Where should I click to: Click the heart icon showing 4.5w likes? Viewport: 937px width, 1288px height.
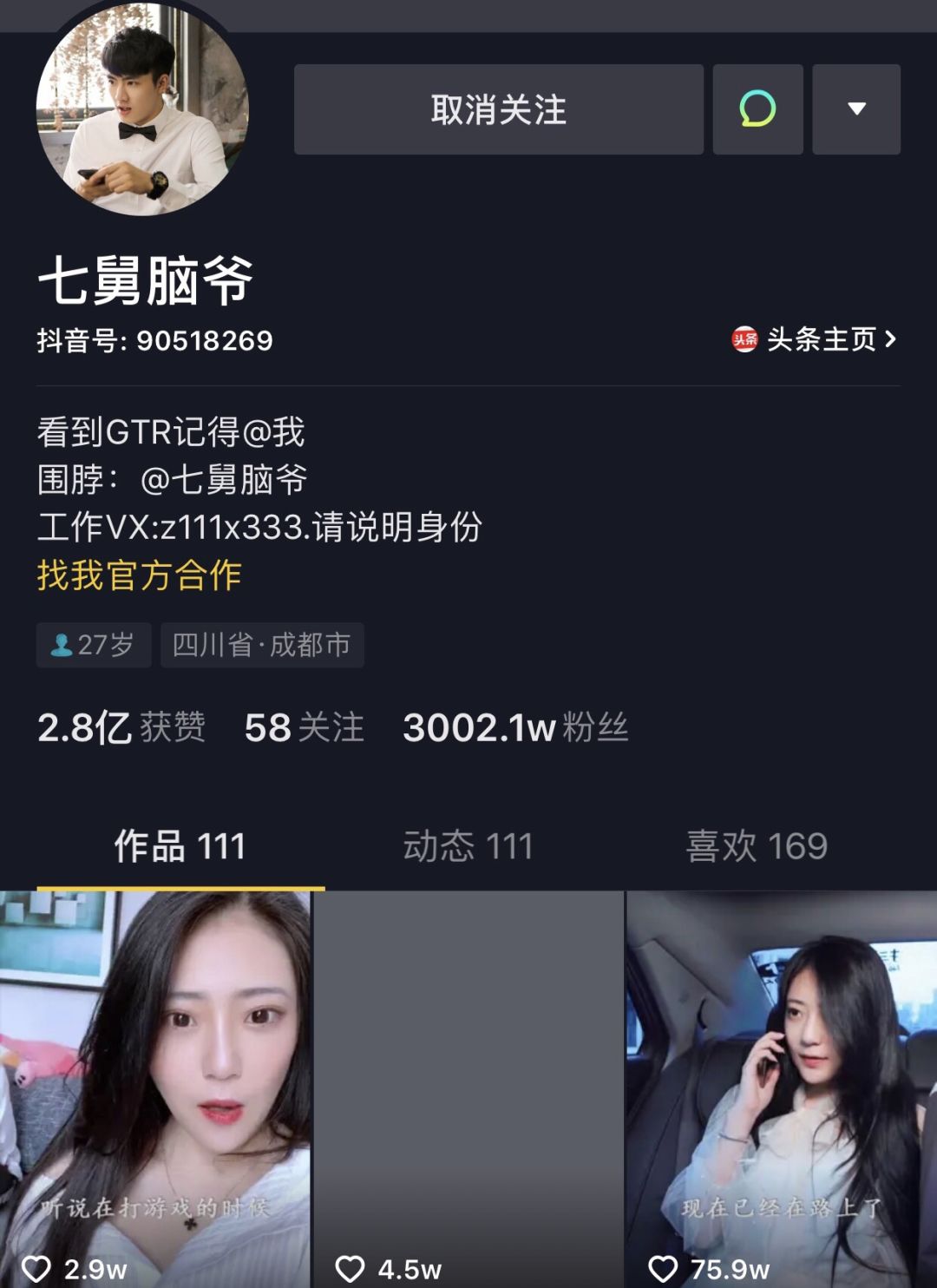coord(352,1266)
